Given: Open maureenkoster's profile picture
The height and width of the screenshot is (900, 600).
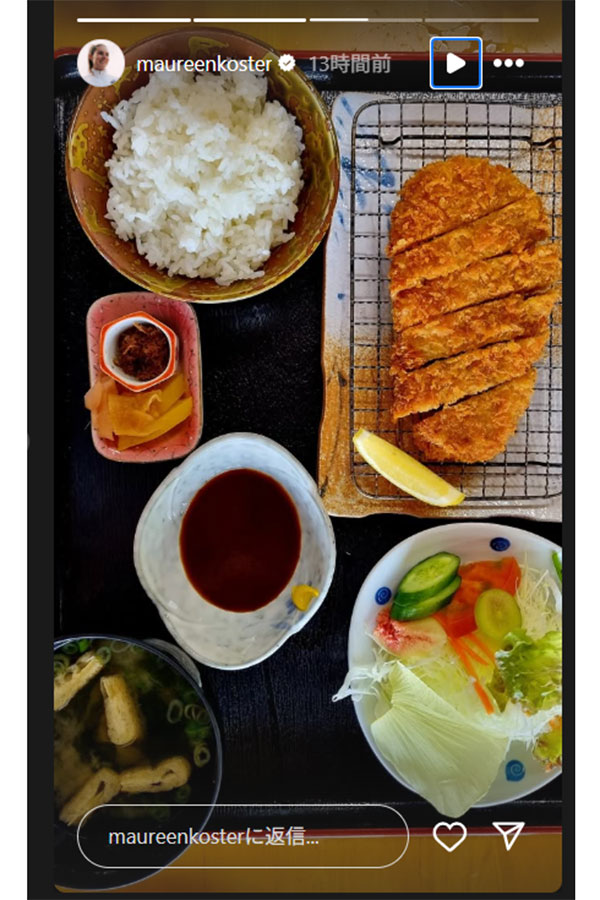Looking at the screenshot, I should click(101, 63).
